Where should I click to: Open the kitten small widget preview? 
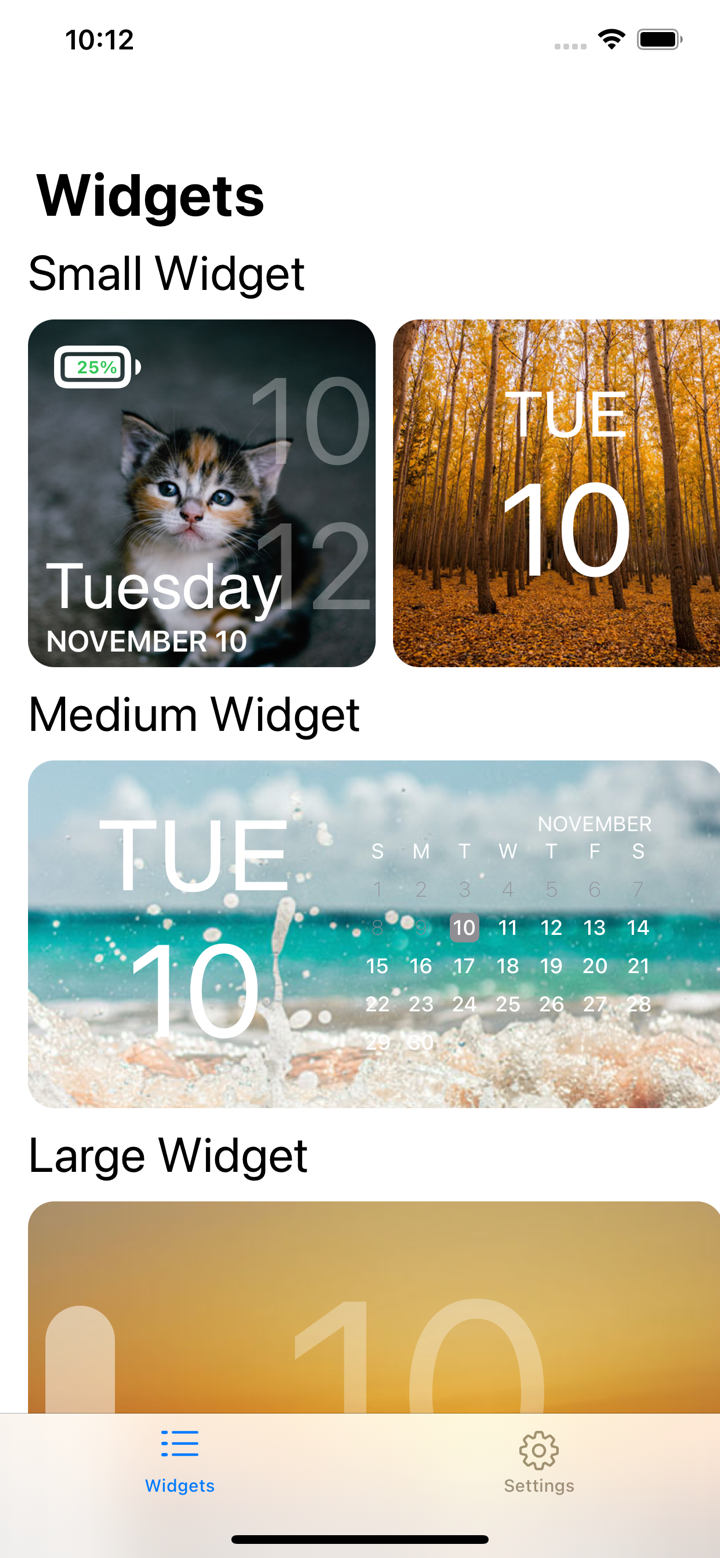(202, 492)
